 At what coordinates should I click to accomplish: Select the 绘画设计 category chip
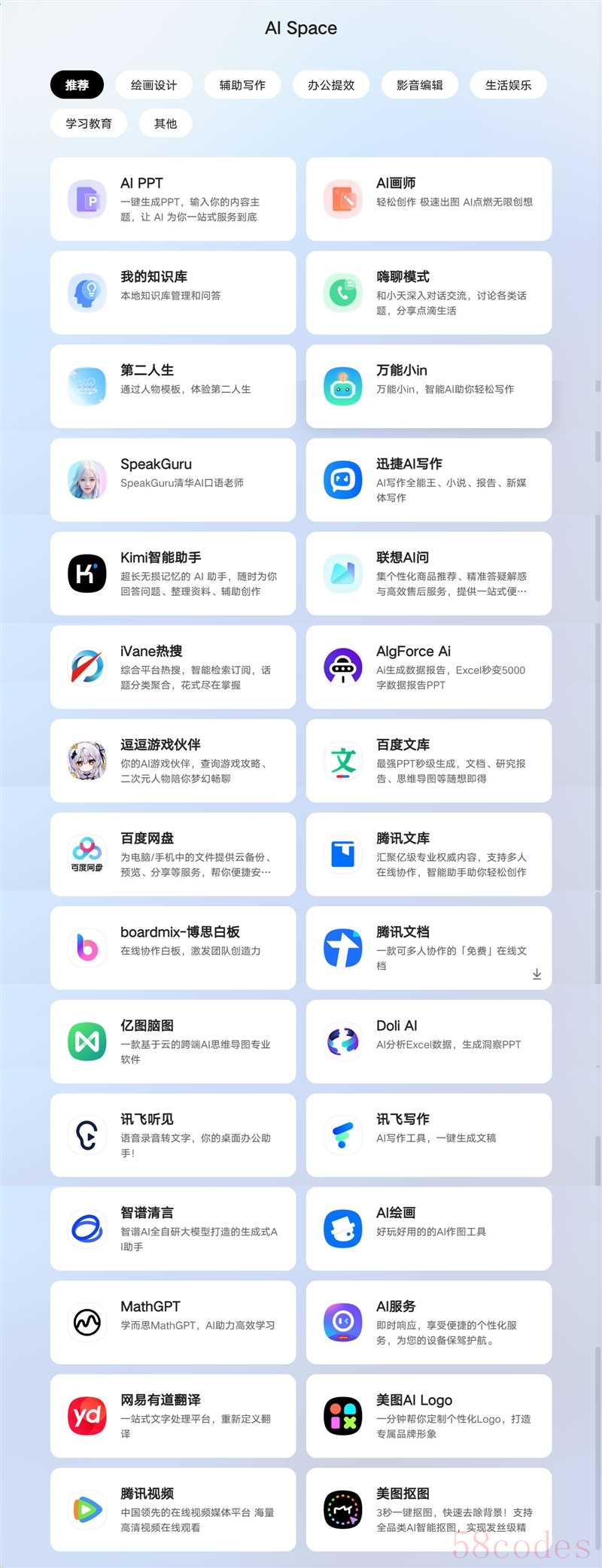point(154,85)
